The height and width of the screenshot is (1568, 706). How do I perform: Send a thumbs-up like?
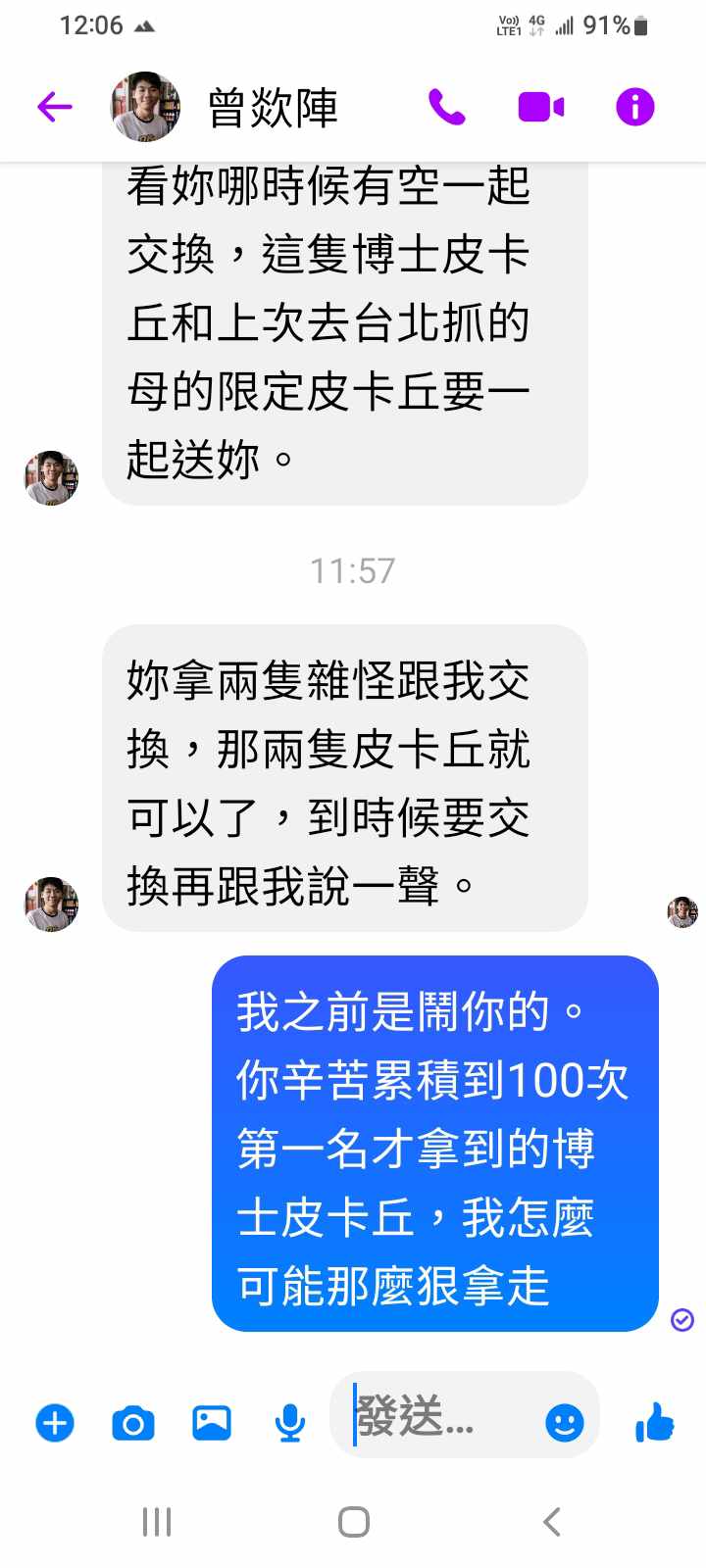pos(654,1422)
